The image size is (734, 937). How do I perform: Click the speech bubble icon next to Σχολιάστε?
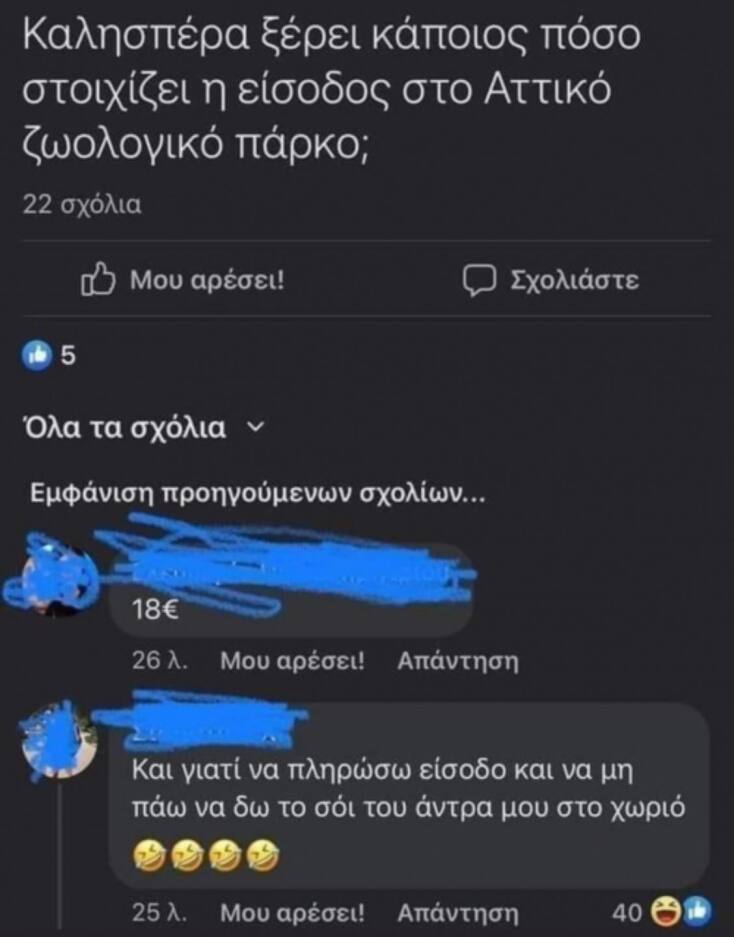coord(482,280)
